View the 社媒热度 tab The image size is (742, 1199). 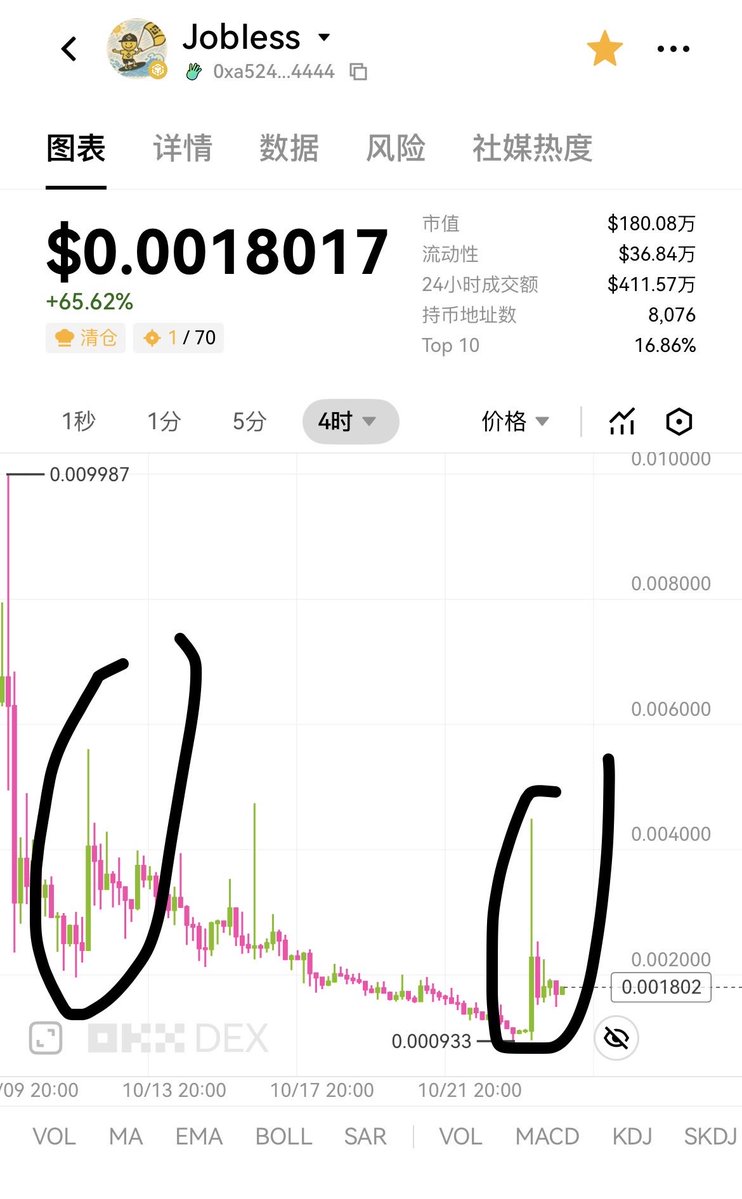click(x=532, y=148)
